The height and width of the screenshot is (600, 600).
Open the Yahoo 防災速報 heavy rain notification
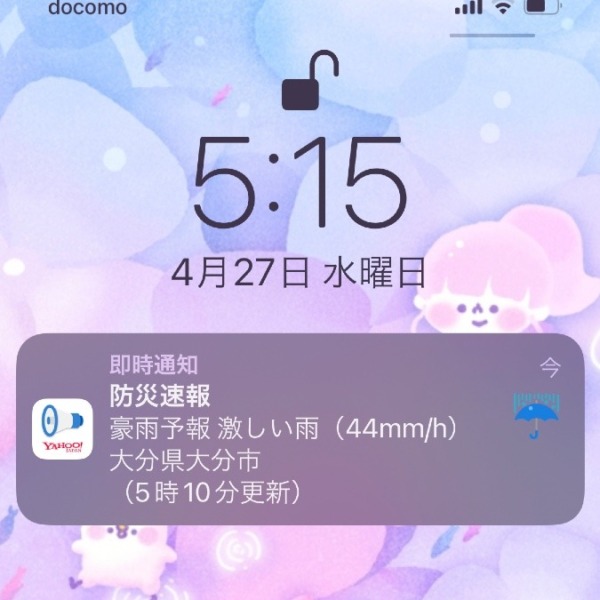click(x=300, y=430)
